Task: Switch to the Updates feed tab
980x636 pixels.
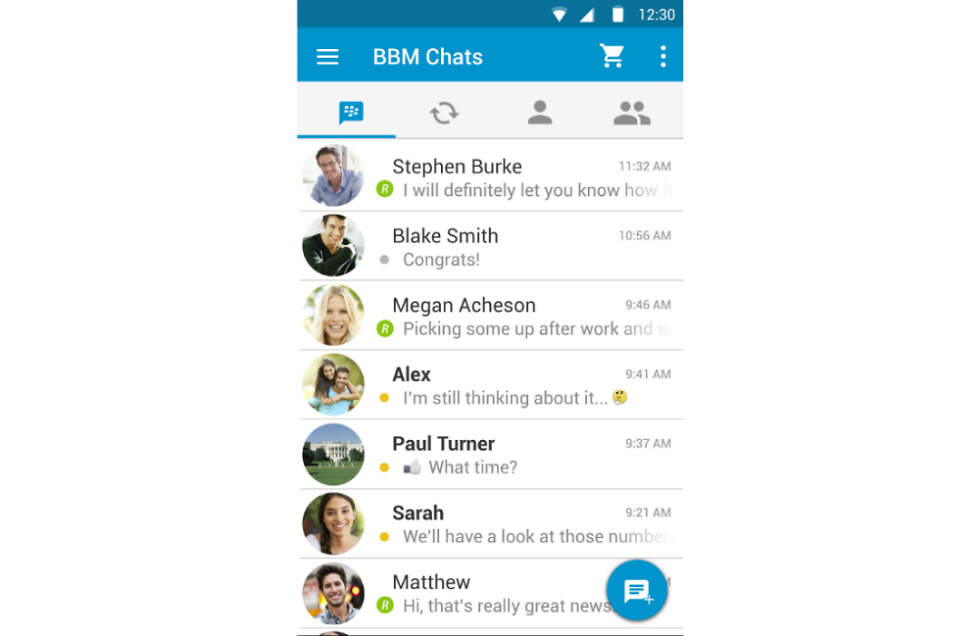Action: 444,113
